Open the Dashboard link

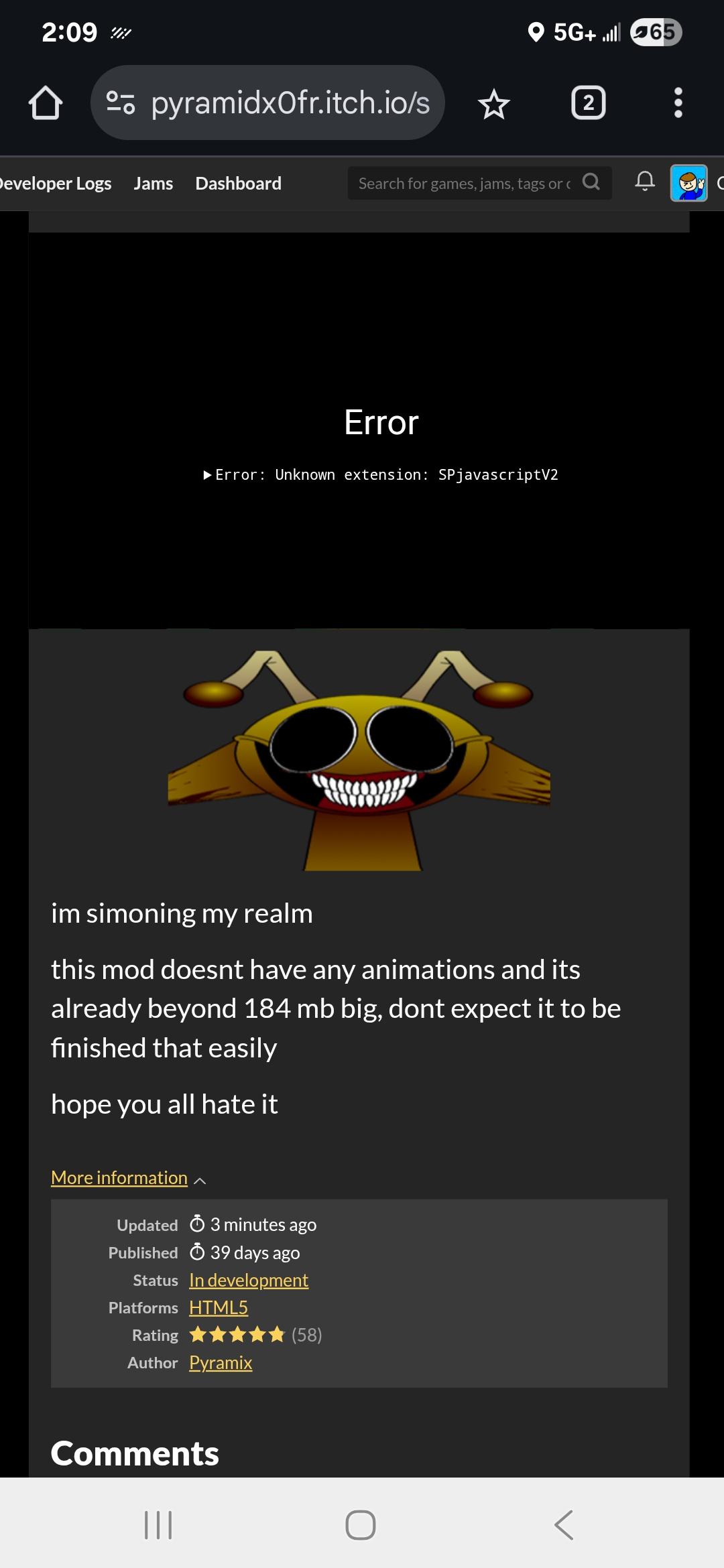click(238, 184)
